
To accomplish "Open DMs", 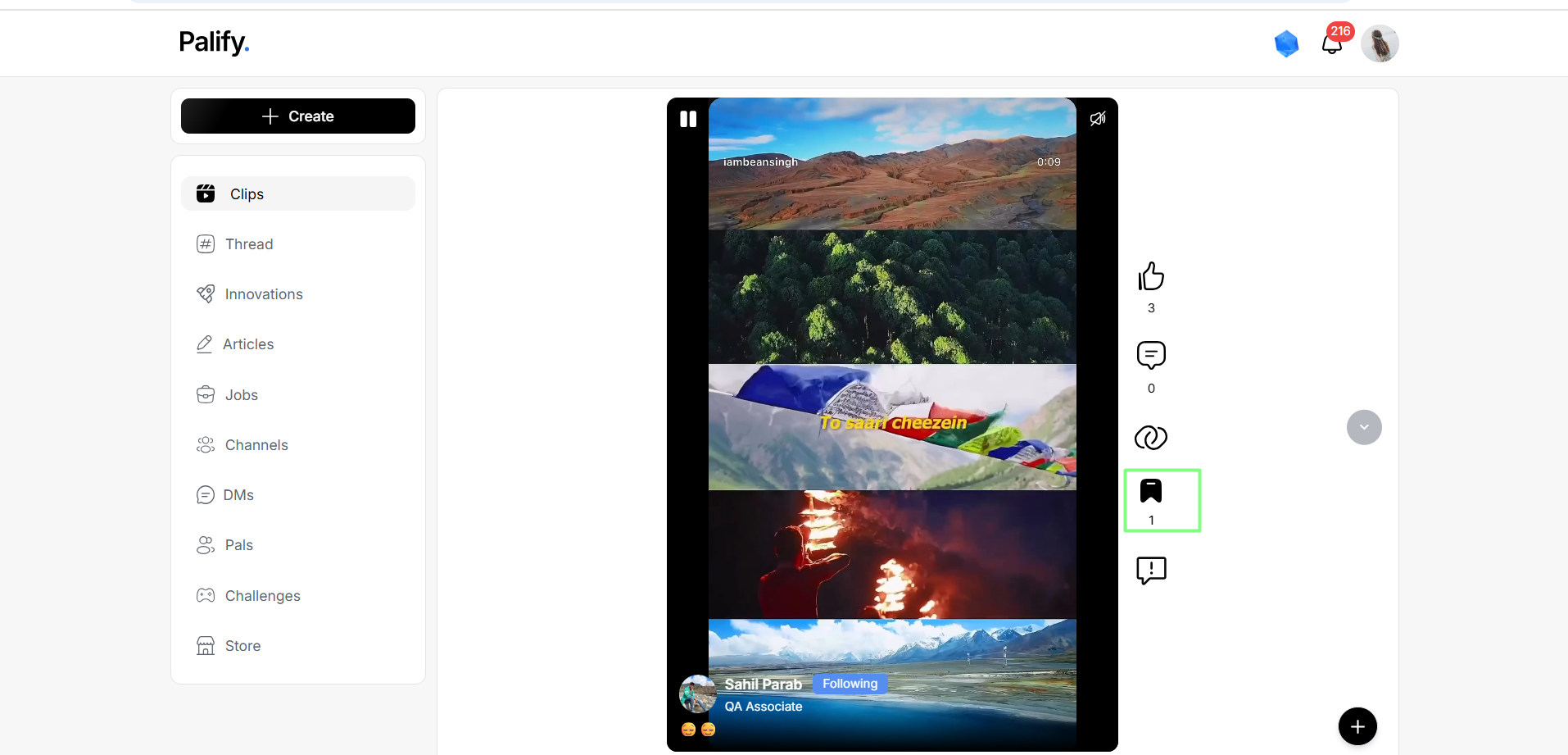I will 238,495.
